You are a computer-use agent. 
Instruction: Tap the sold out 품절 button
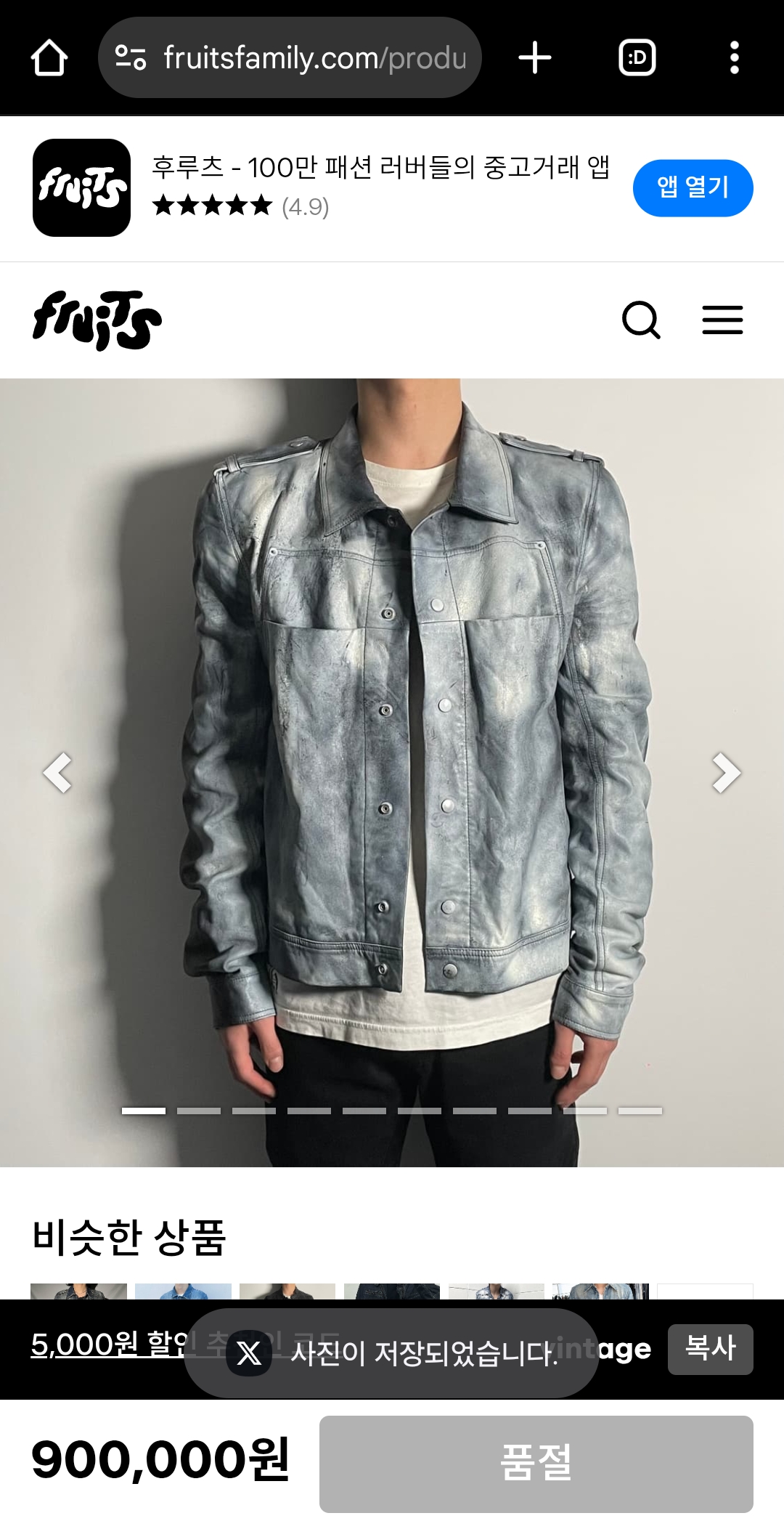click(536, 1464)
